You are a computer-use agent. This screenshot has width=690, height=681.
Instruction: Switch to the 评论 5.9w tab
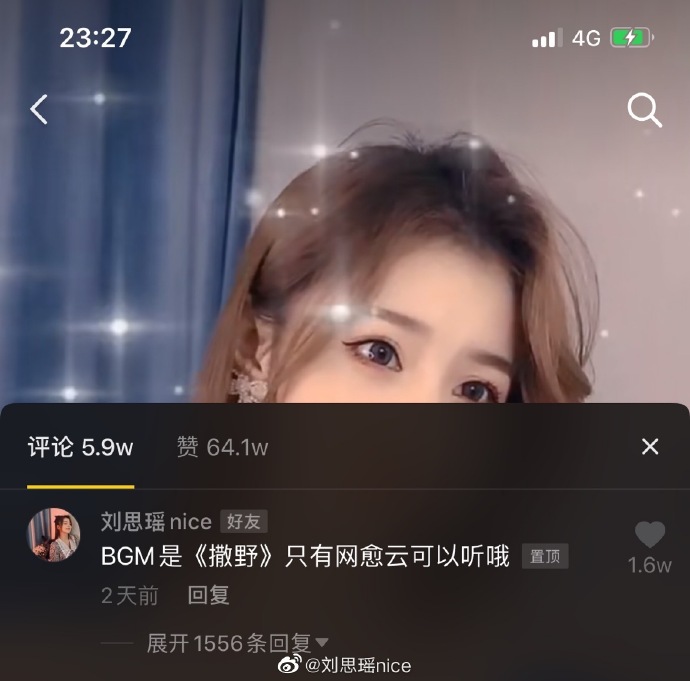tap(80, 447)
